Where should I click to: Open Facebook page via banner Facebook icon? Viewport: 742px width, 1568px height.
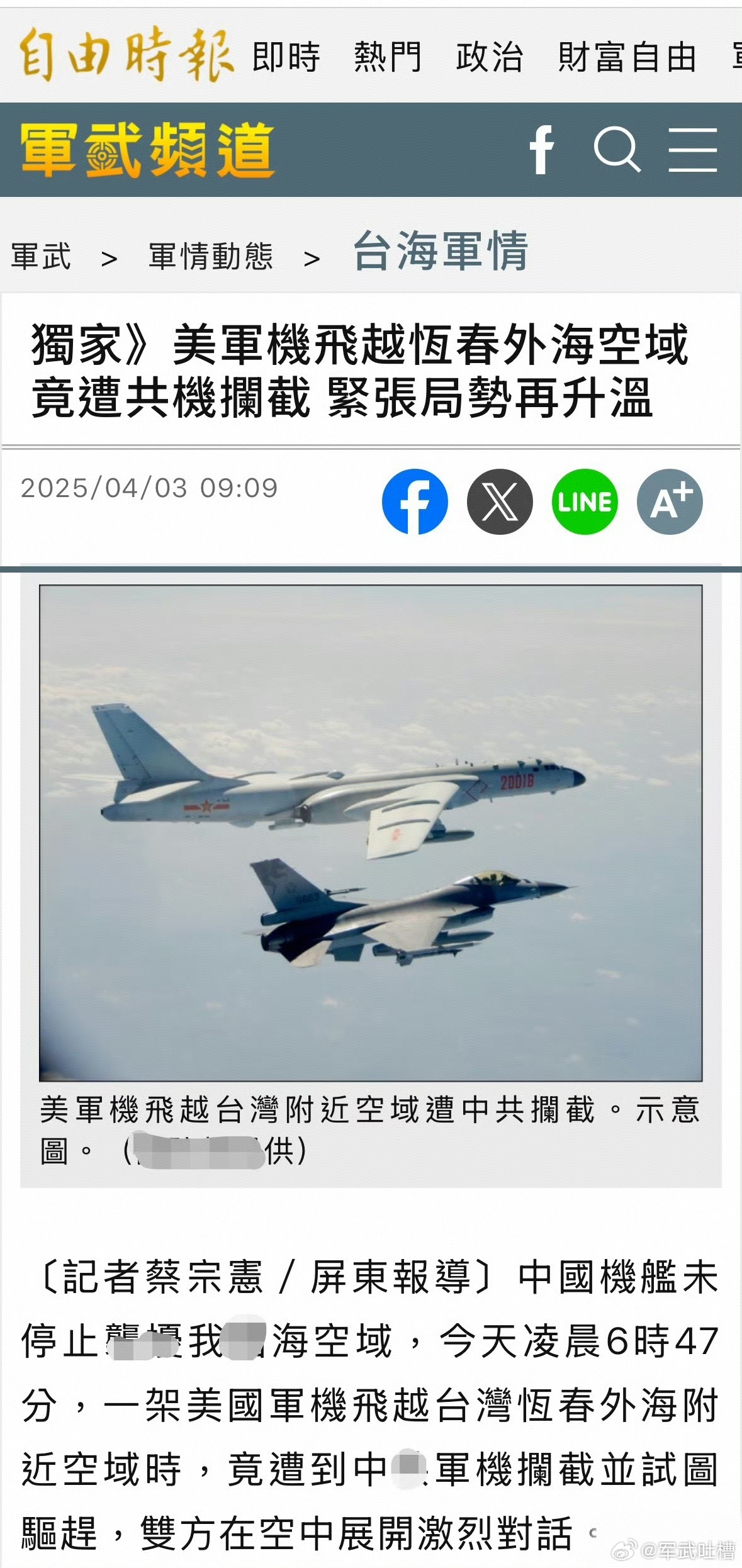click(541, 149)
